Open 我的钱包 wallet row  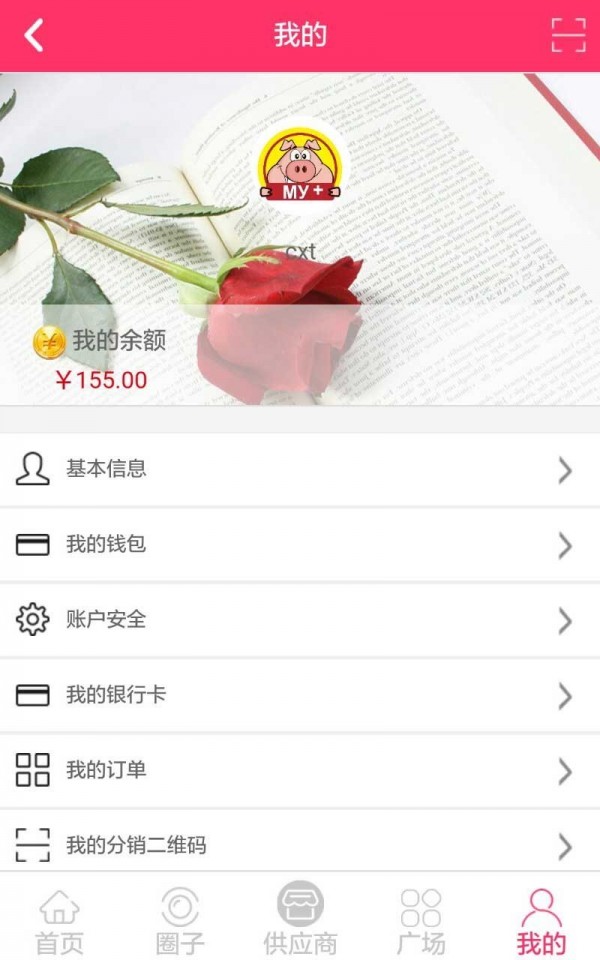(300, 545)
